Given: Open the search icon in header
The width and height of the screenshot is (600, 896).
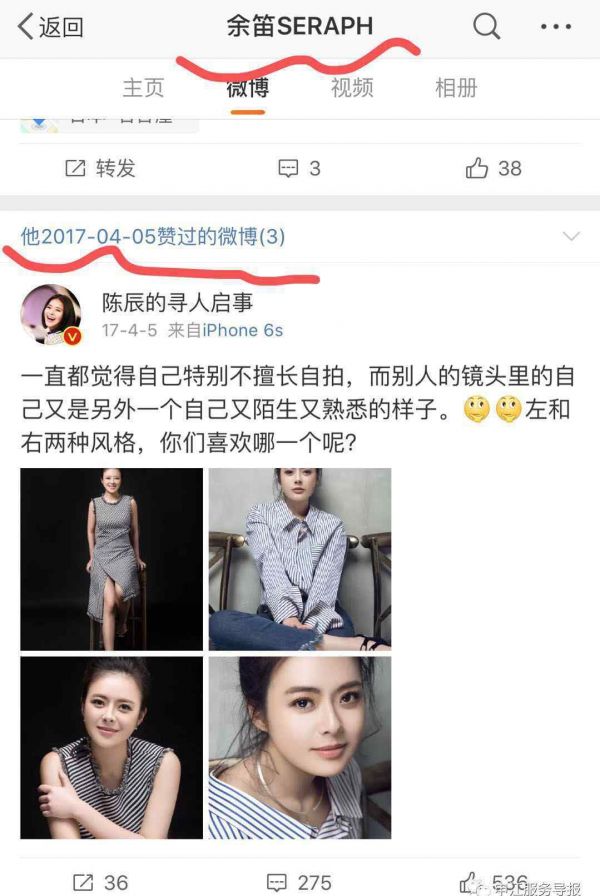Looking at the screenshot, I should pyautogui.click(x=486, y=27).
